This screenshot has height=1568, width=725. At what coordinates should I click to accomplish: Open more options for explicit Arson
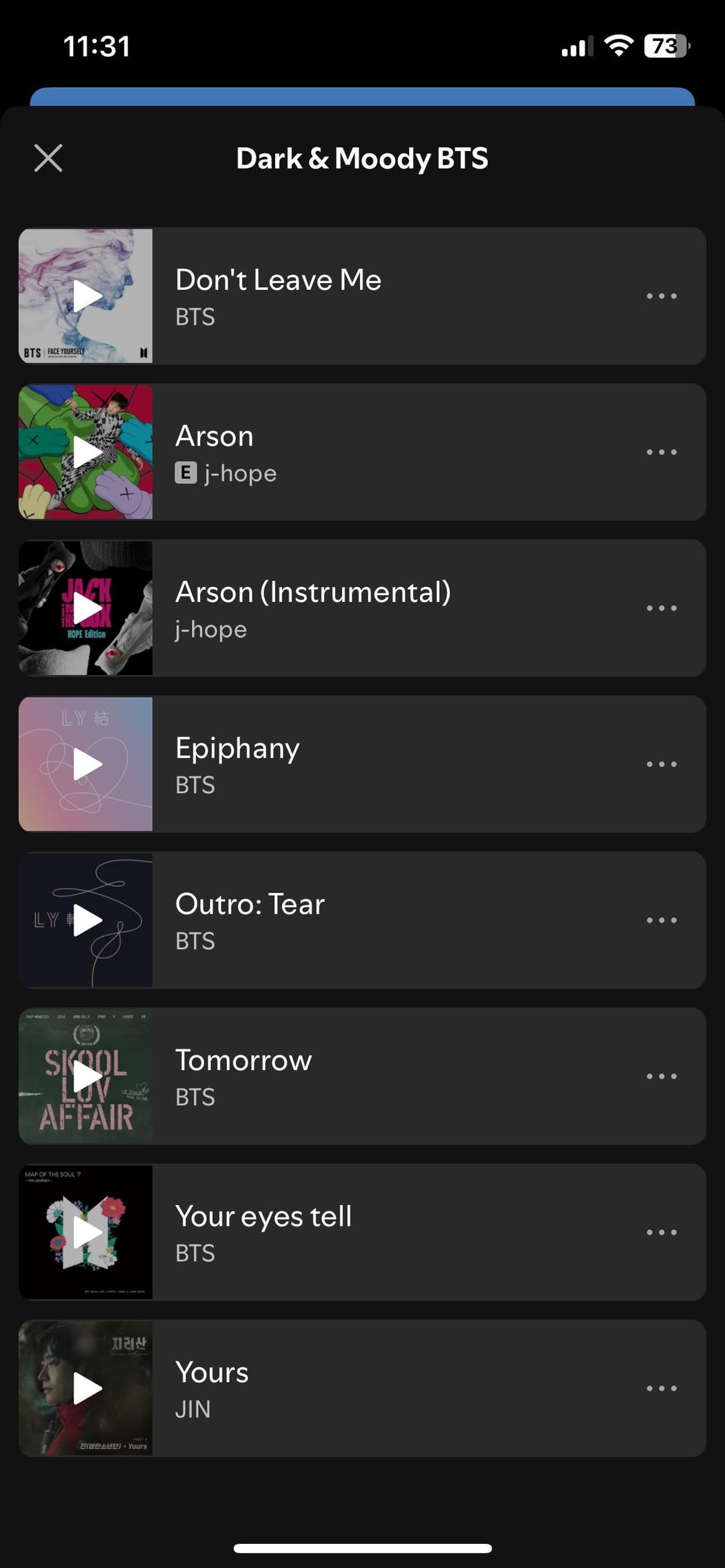[661, 452]
